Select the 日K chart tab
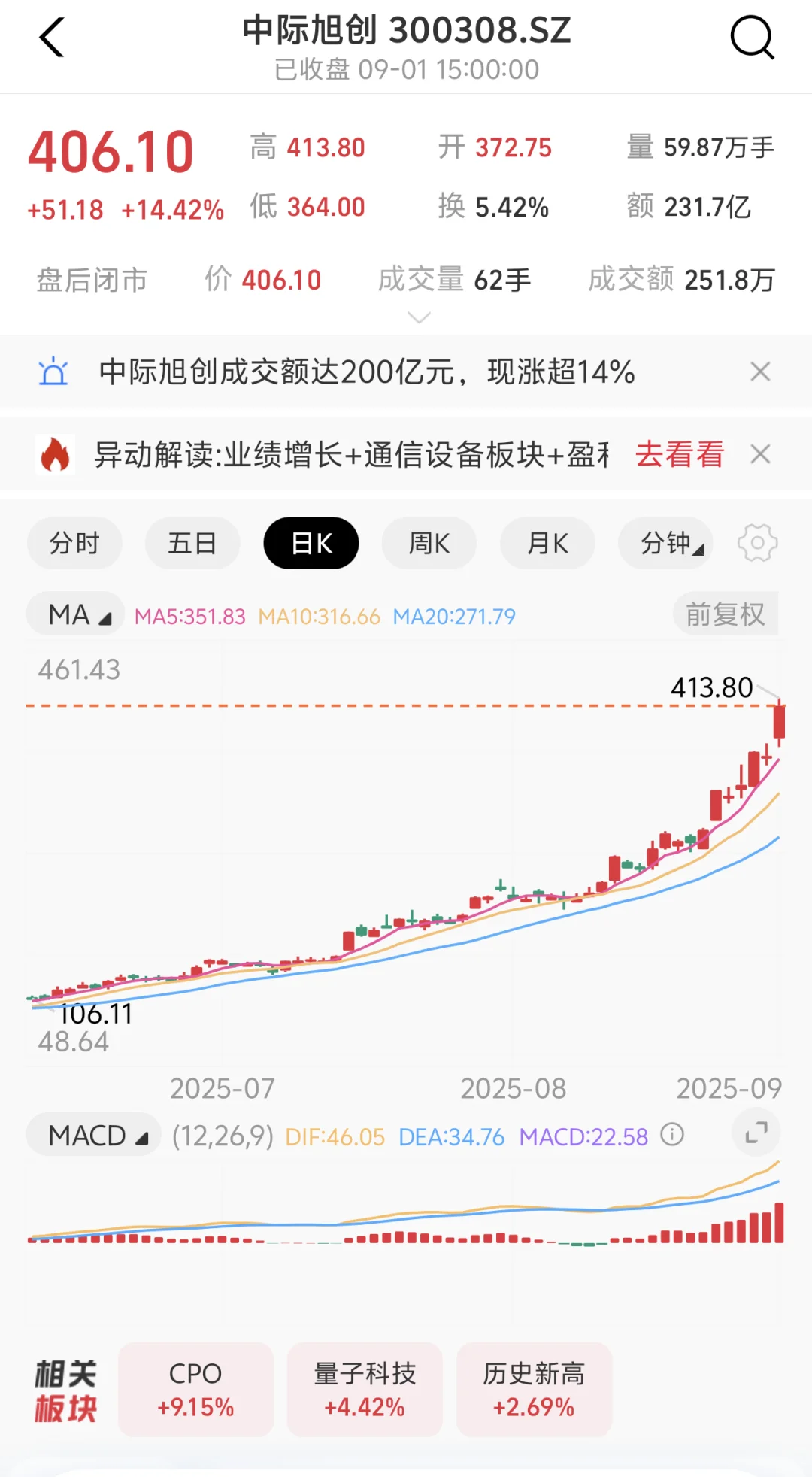Image resolution: width=812 pixels, height=1477 pixels. (311, 543)
